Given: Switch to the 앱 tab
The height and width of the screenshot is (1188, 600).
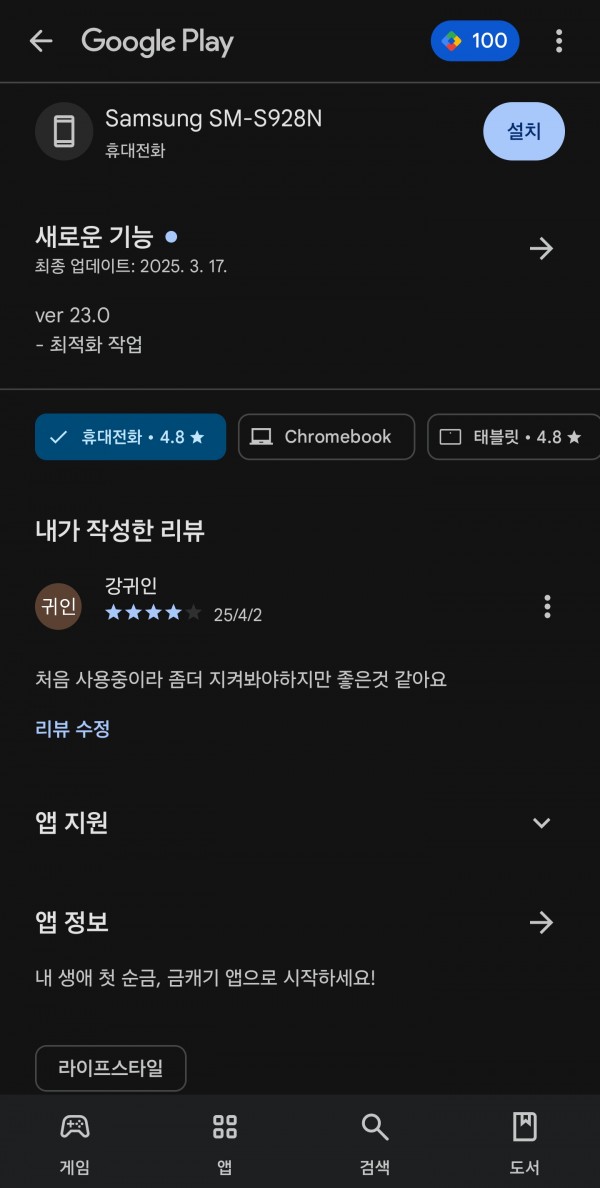Looking at the screenshot, I should [x=225, y=1143].
